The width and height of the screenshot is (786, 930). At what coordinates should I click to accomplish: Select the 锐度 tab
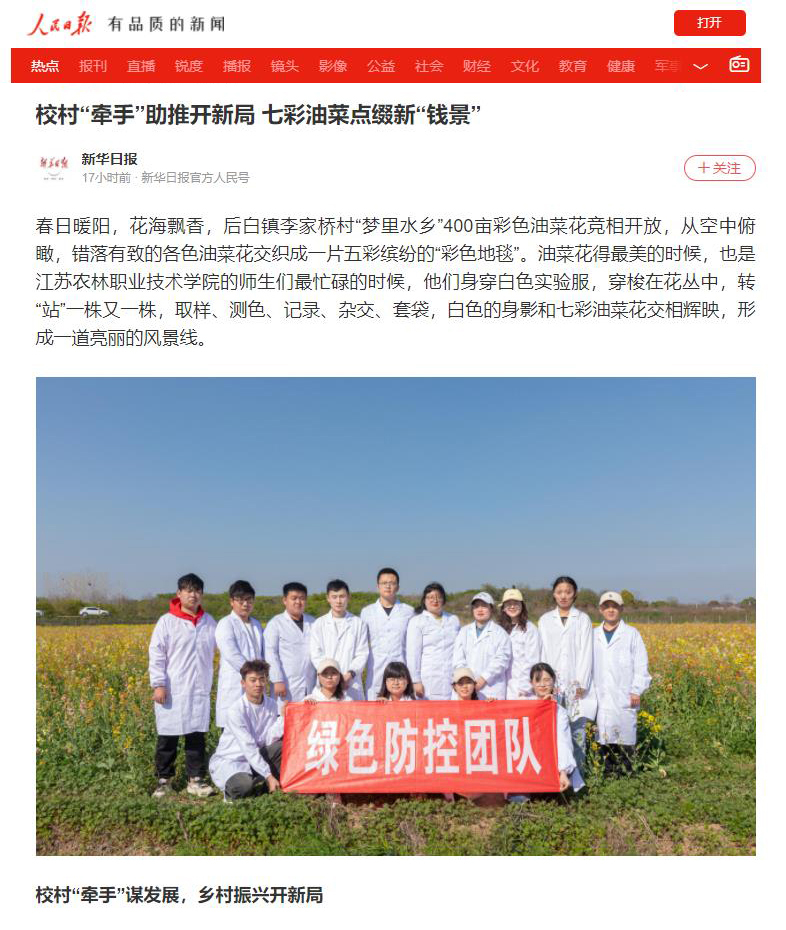click(189, 66)
